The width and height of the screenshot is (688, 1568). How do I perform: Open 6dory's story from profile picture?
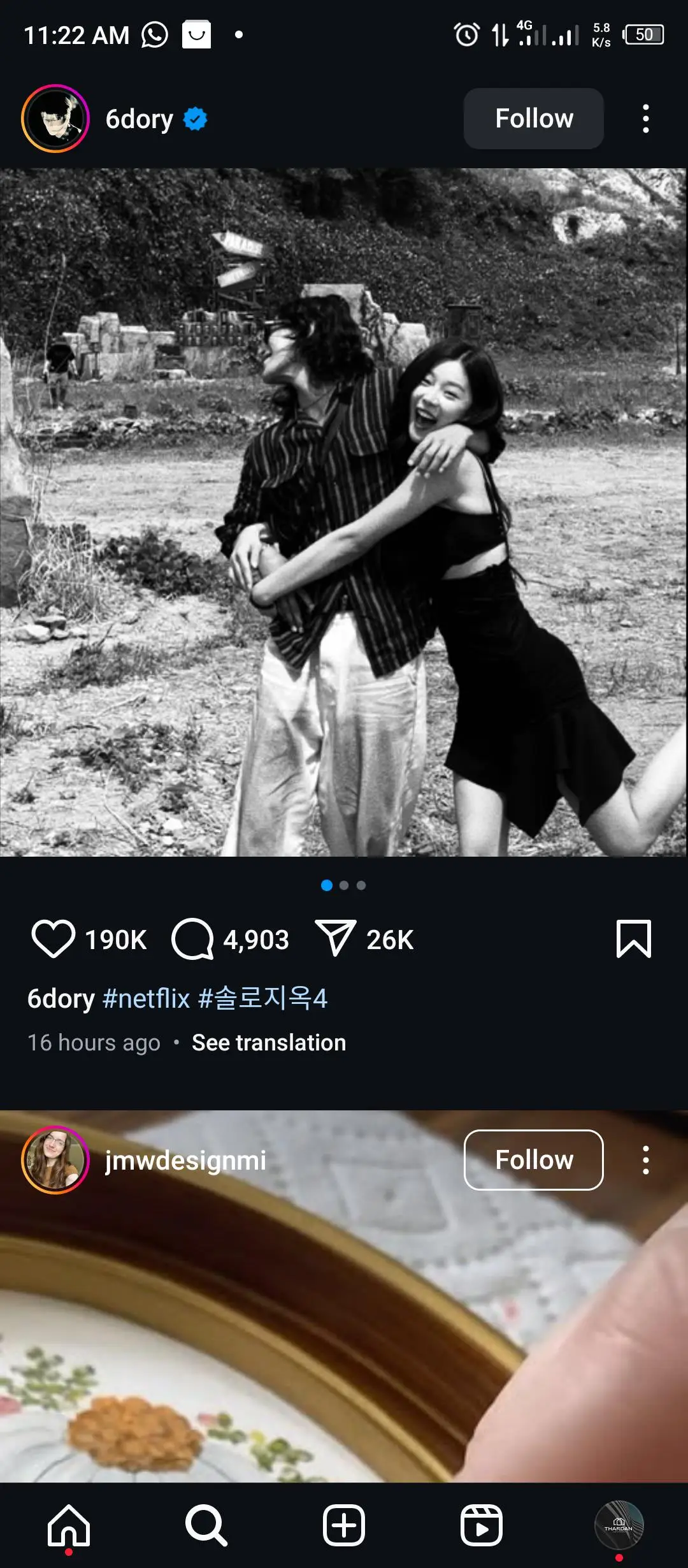coord(55,119)
